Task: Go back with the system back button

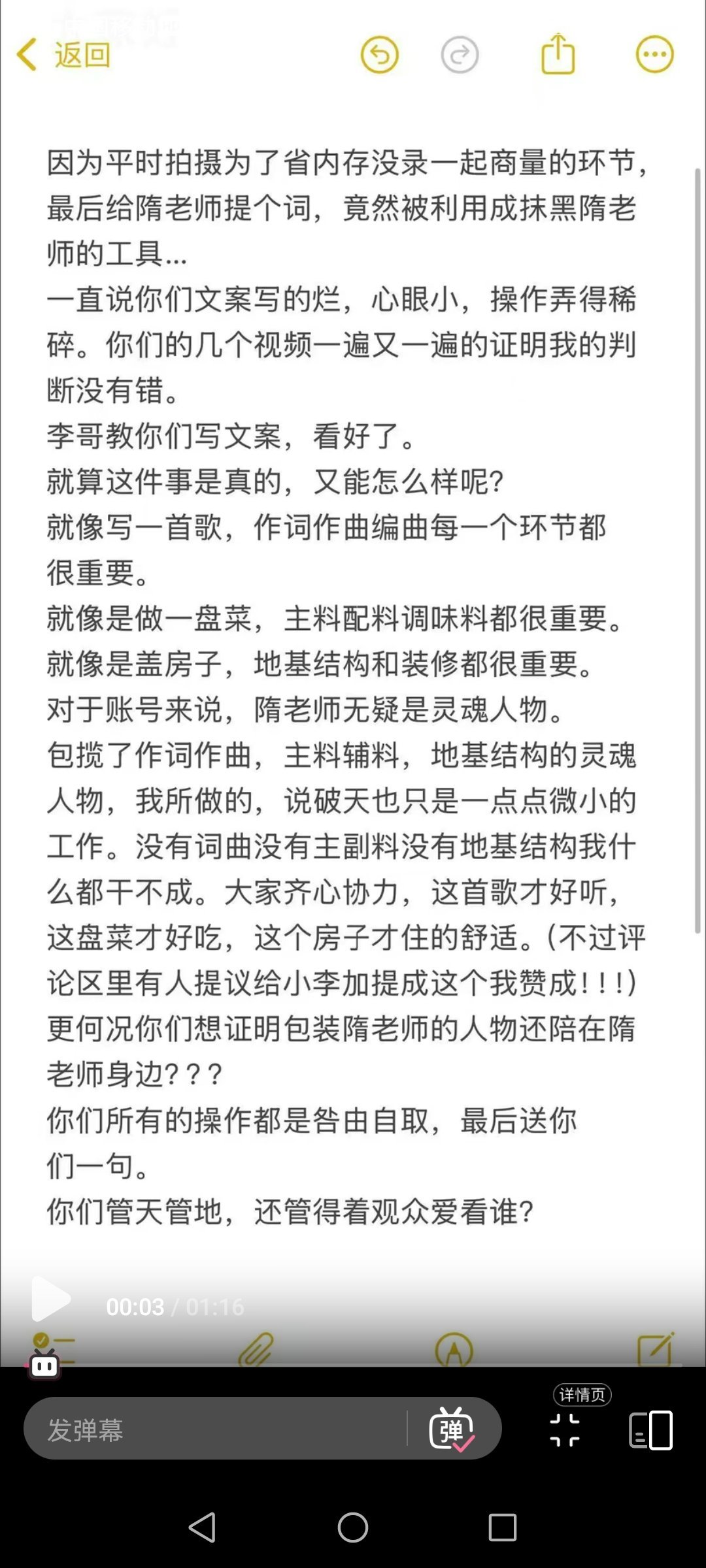Action: tap(202, 1527)
